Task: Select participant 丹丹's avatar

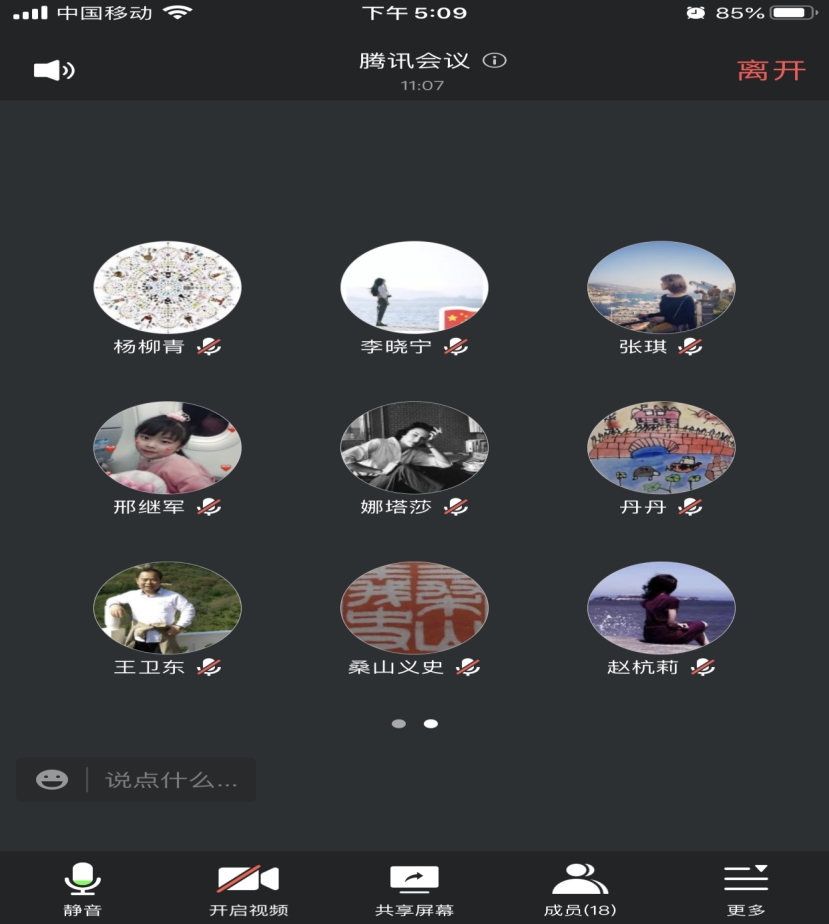Action: pos(661,447)
